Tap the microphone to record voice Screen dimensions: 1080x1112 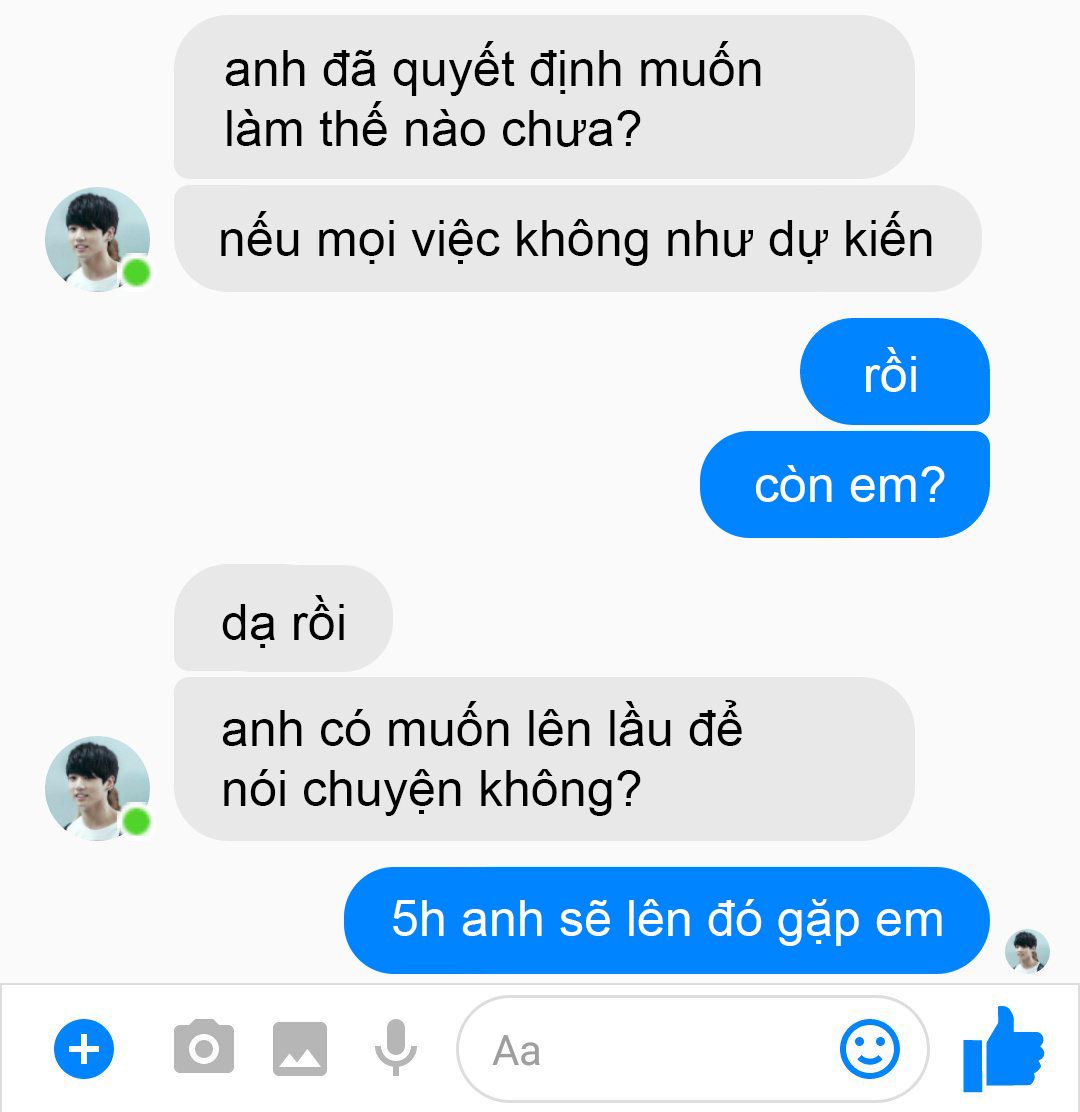tap(395, 1048)
